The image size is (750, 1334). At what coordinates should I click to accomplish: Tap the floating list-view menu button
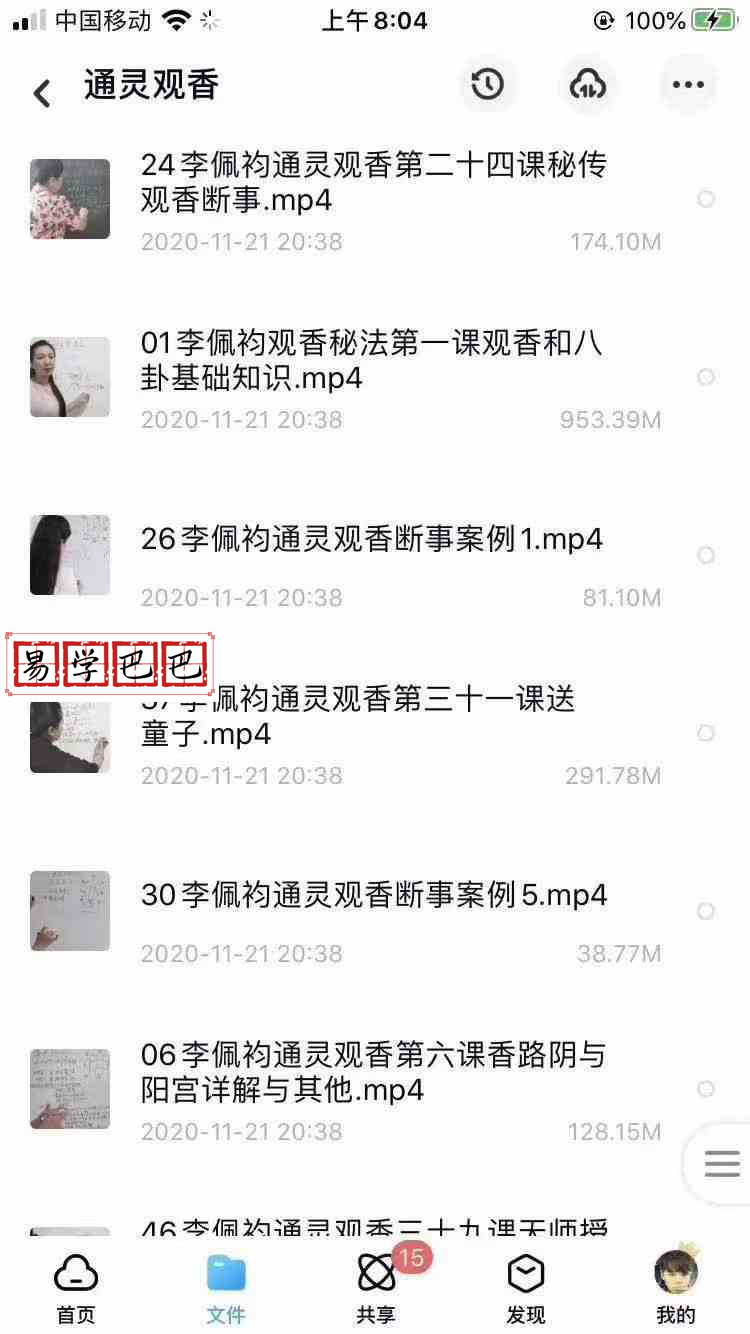point(721,1163)
